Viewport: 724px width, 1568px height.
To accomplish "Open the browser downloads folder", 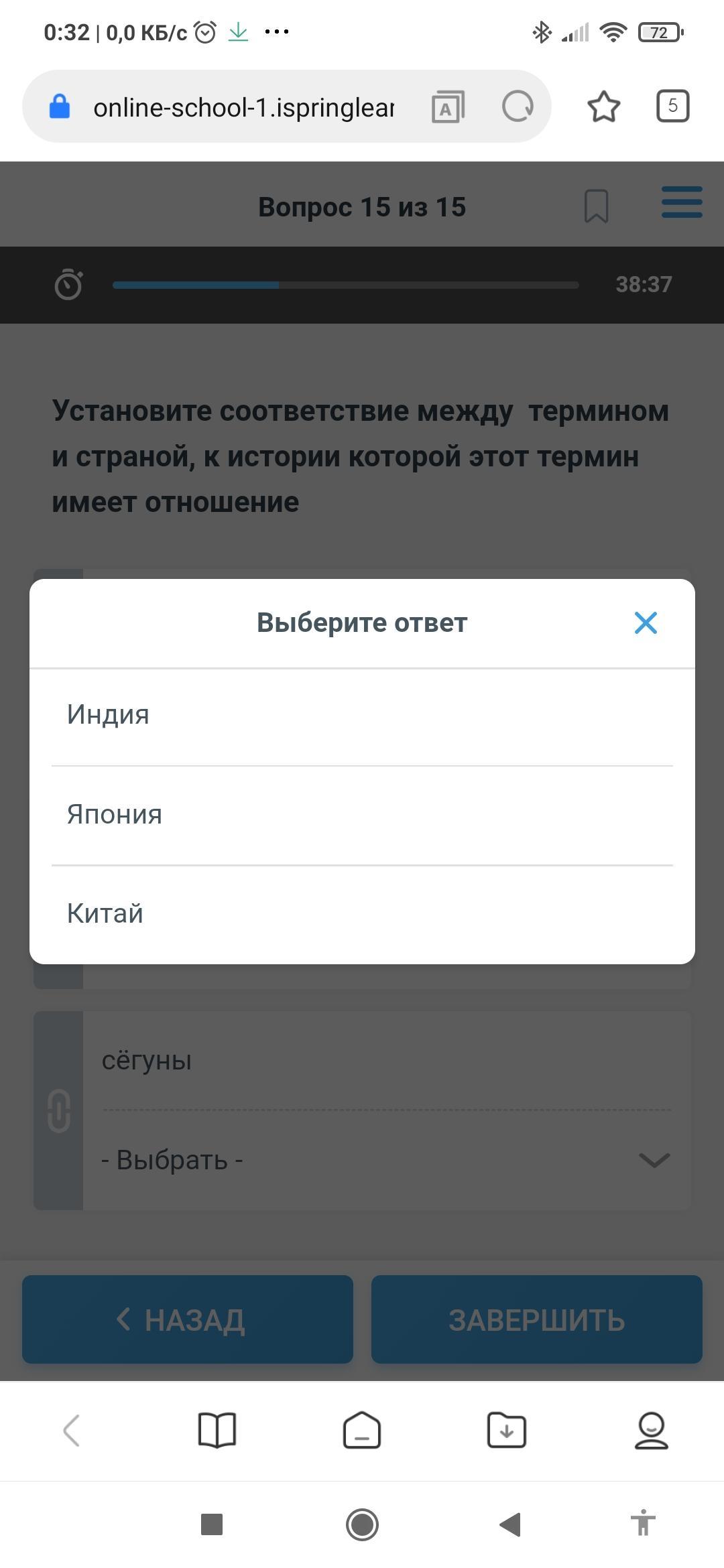I will (x=507, y=1431).
